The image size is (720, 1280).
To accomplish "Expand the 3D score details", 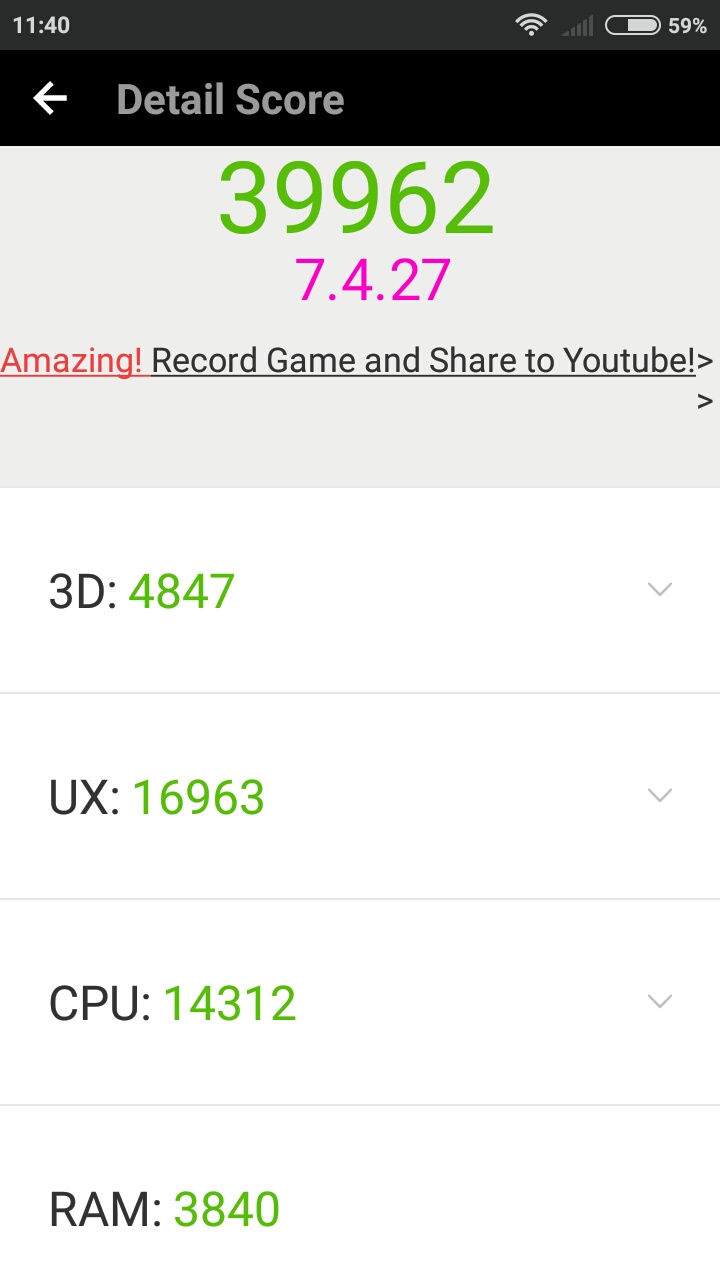I will pos(659,590).
